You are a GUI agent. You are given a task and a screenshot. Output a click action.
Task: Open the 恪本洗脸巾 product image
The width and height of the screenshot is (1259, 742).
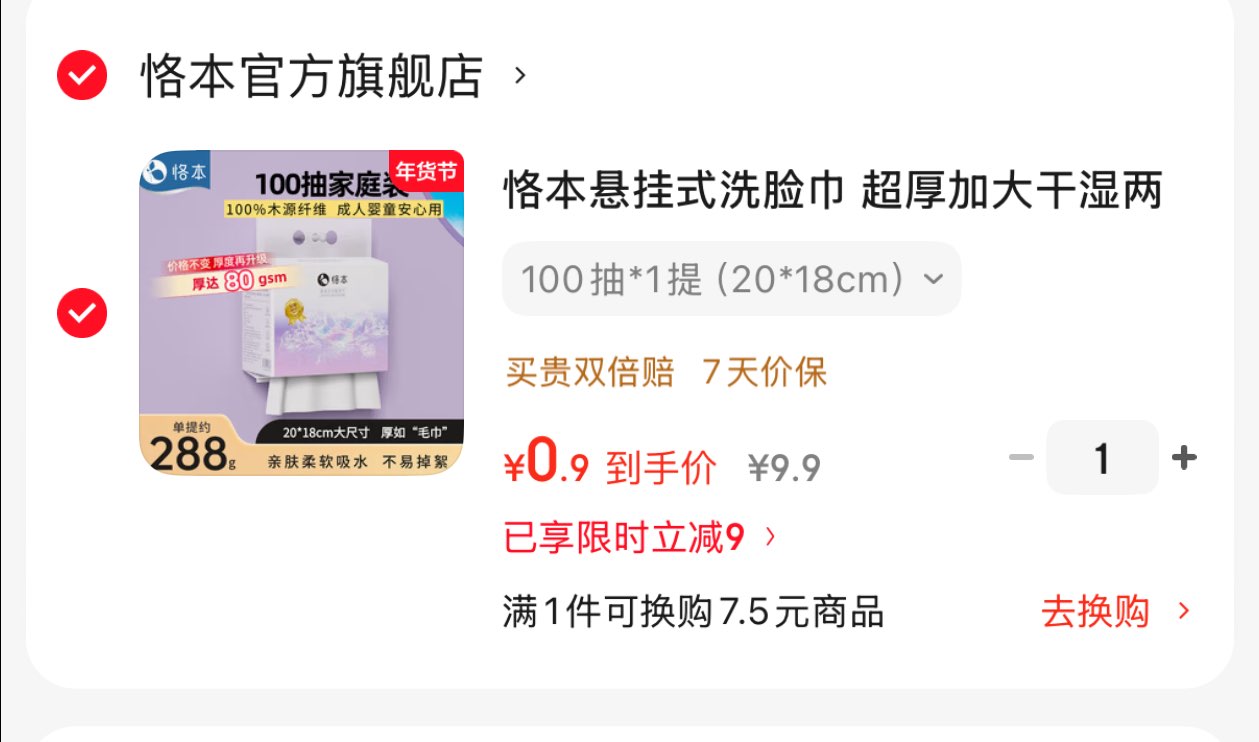click(x=301, y=313)
